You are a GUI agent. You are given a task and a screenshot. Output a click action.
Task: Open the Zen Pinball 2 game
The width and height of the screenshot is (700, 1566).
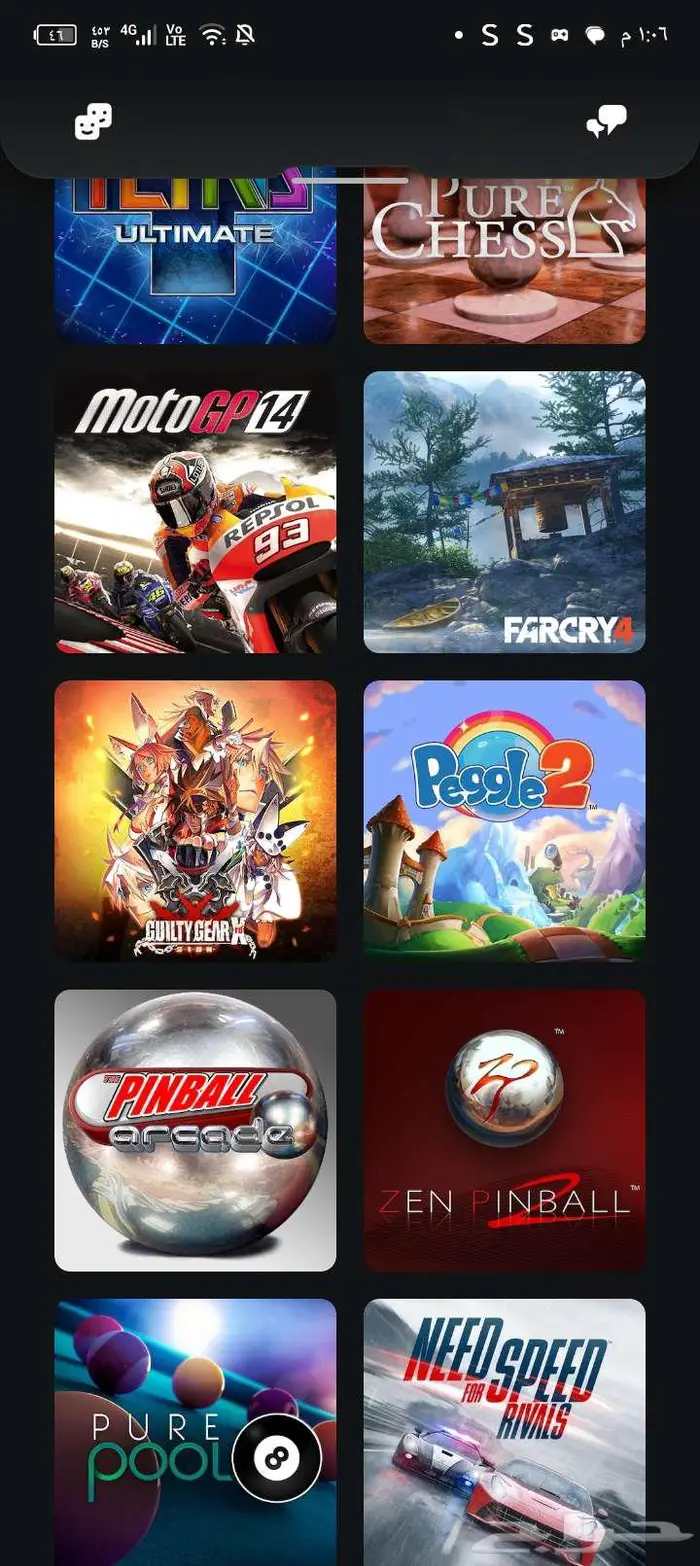pos(505,1130)
